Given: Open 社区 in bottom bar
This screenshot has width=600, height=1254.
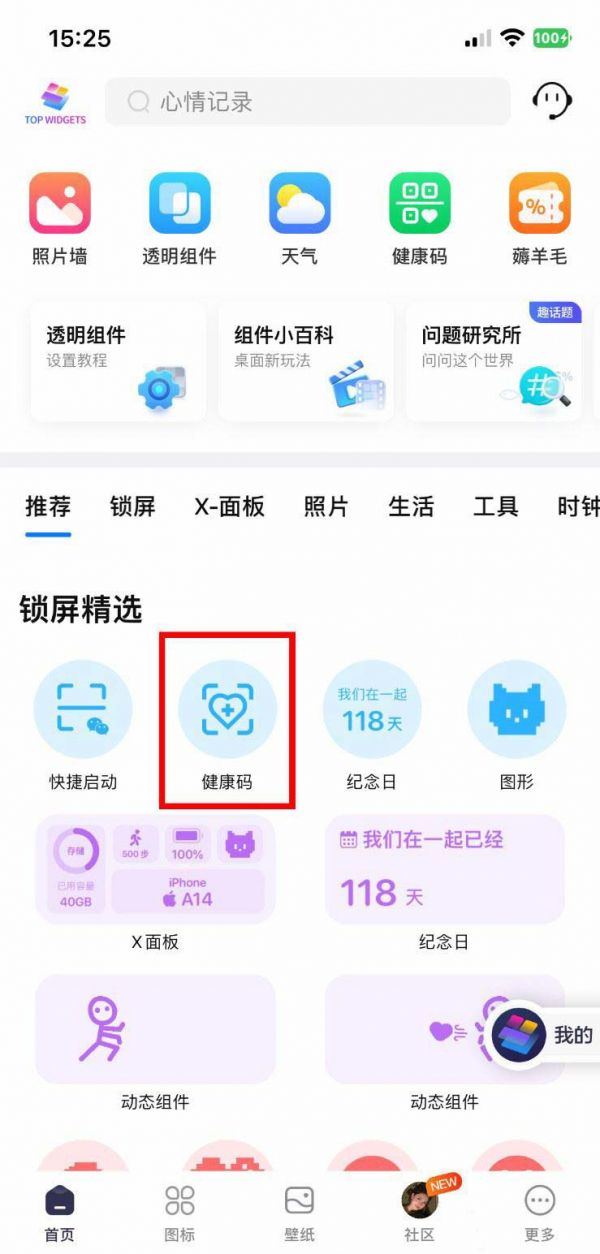Looking at the screenshot, I should 420,1212.
